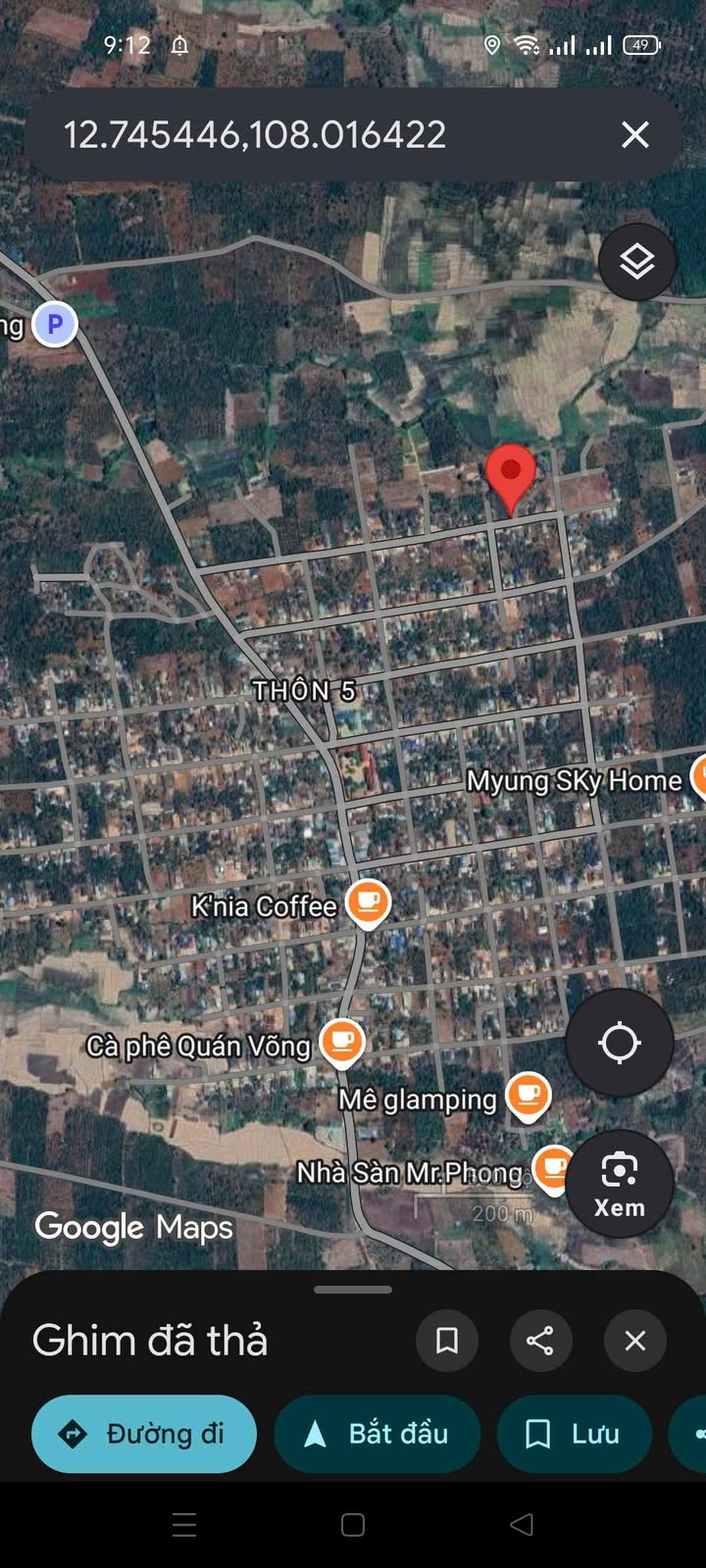Get directions with Đường đi

(144, 1434)
